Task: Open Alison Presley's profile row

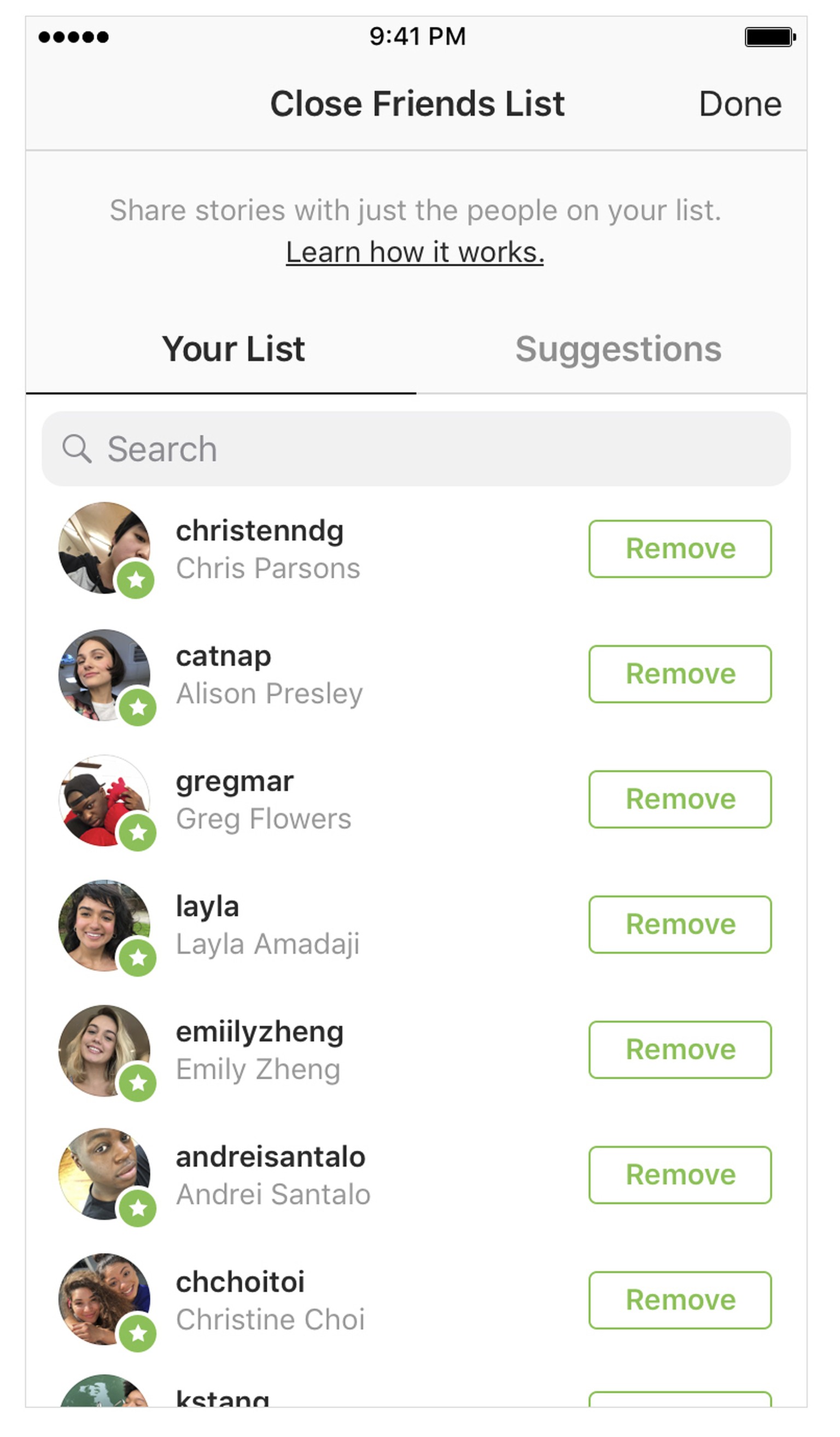Action: tap(269, 674)
